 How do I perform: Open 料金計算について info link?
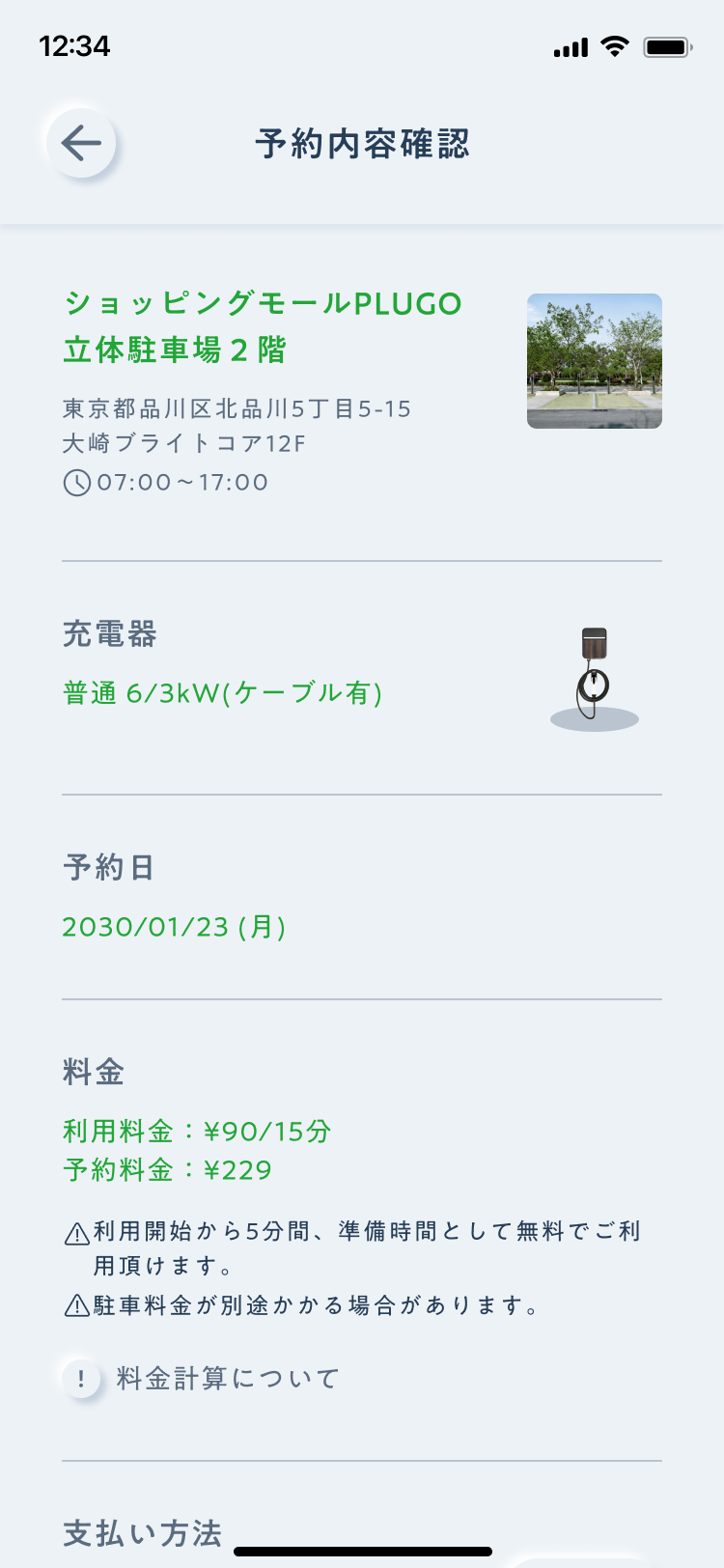(x=201, y=1378)
